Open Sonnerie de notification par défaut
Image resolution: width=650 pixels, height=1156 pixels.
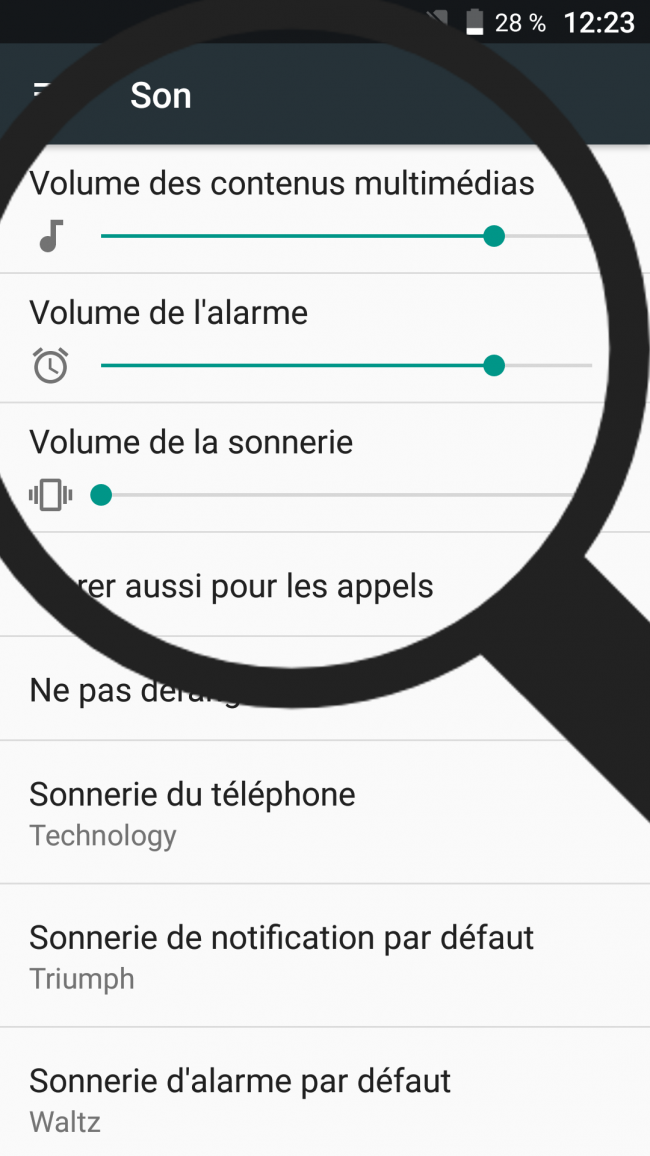281,956
